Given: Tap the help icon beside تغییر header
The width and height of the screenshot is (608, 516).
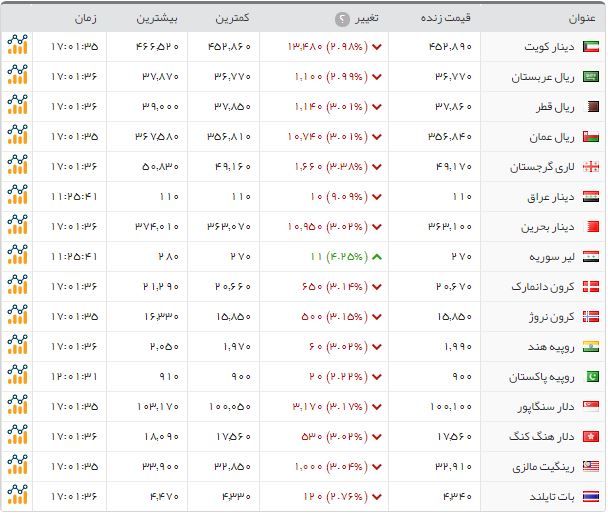Looking at the screenshot, I should click(x=341, y=18).
